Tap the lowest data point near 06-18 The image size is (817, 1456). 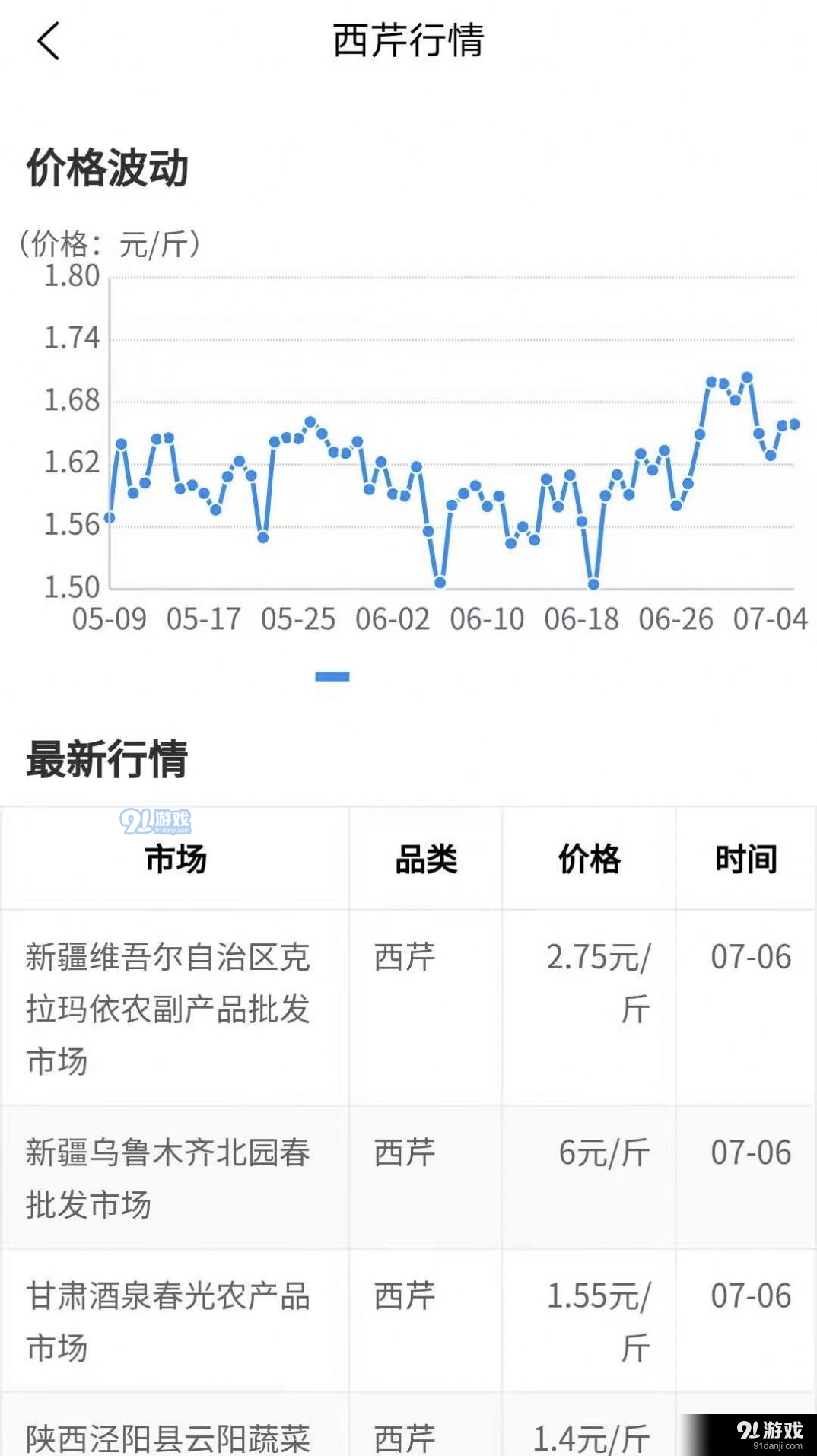click(594, 585)
